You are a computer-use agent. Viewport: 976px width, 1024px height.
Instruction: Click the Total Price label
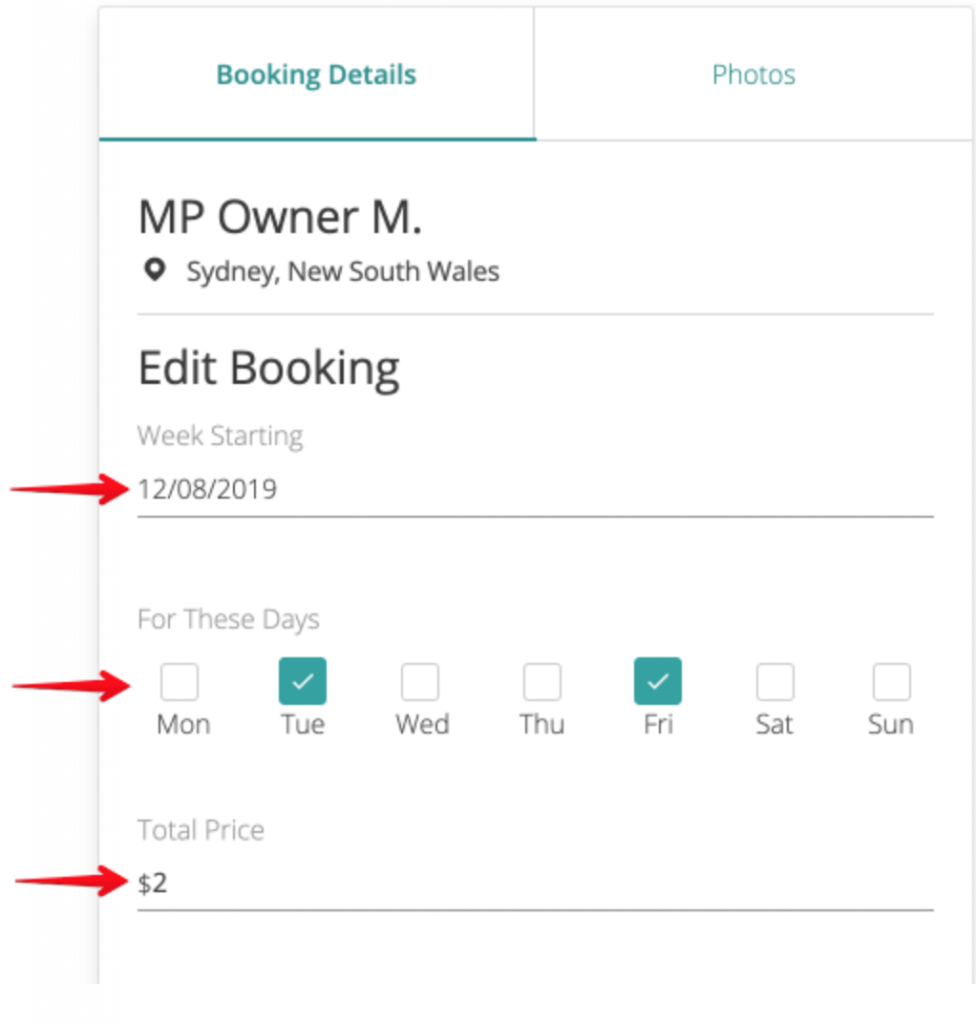coord(200,830)
